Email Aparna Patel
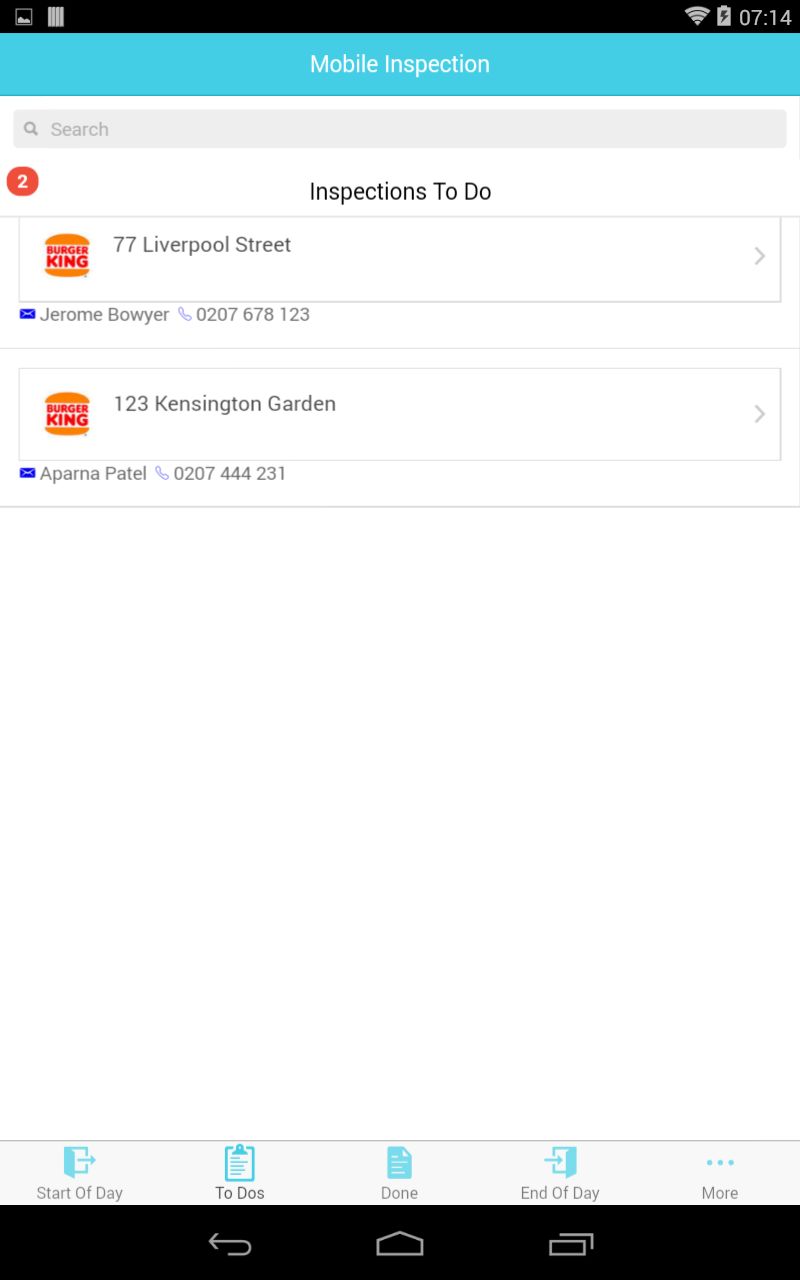Viewport: 800px width, 1280px height. click(84, 473)
